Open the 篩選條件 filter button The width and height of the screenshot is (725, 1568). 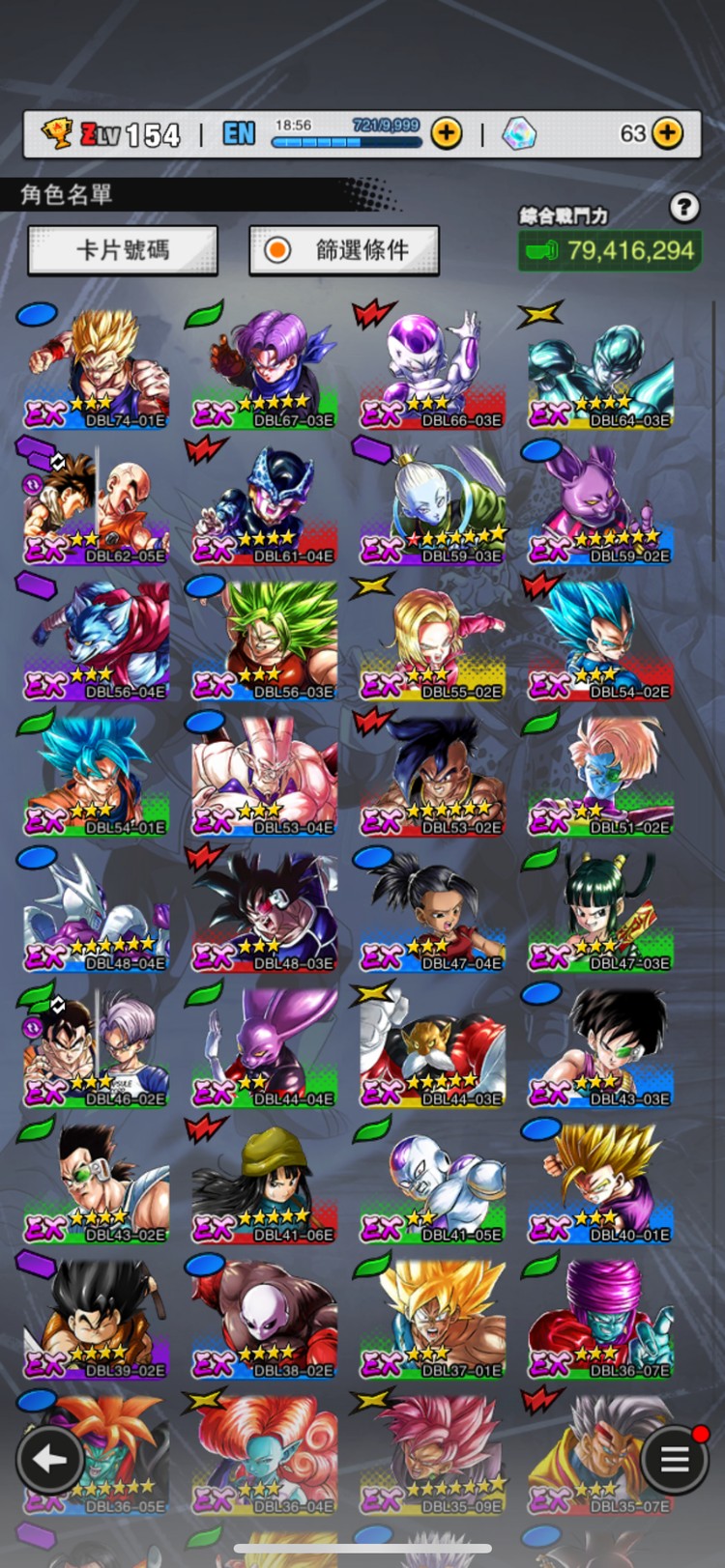(x=344, y=250)
